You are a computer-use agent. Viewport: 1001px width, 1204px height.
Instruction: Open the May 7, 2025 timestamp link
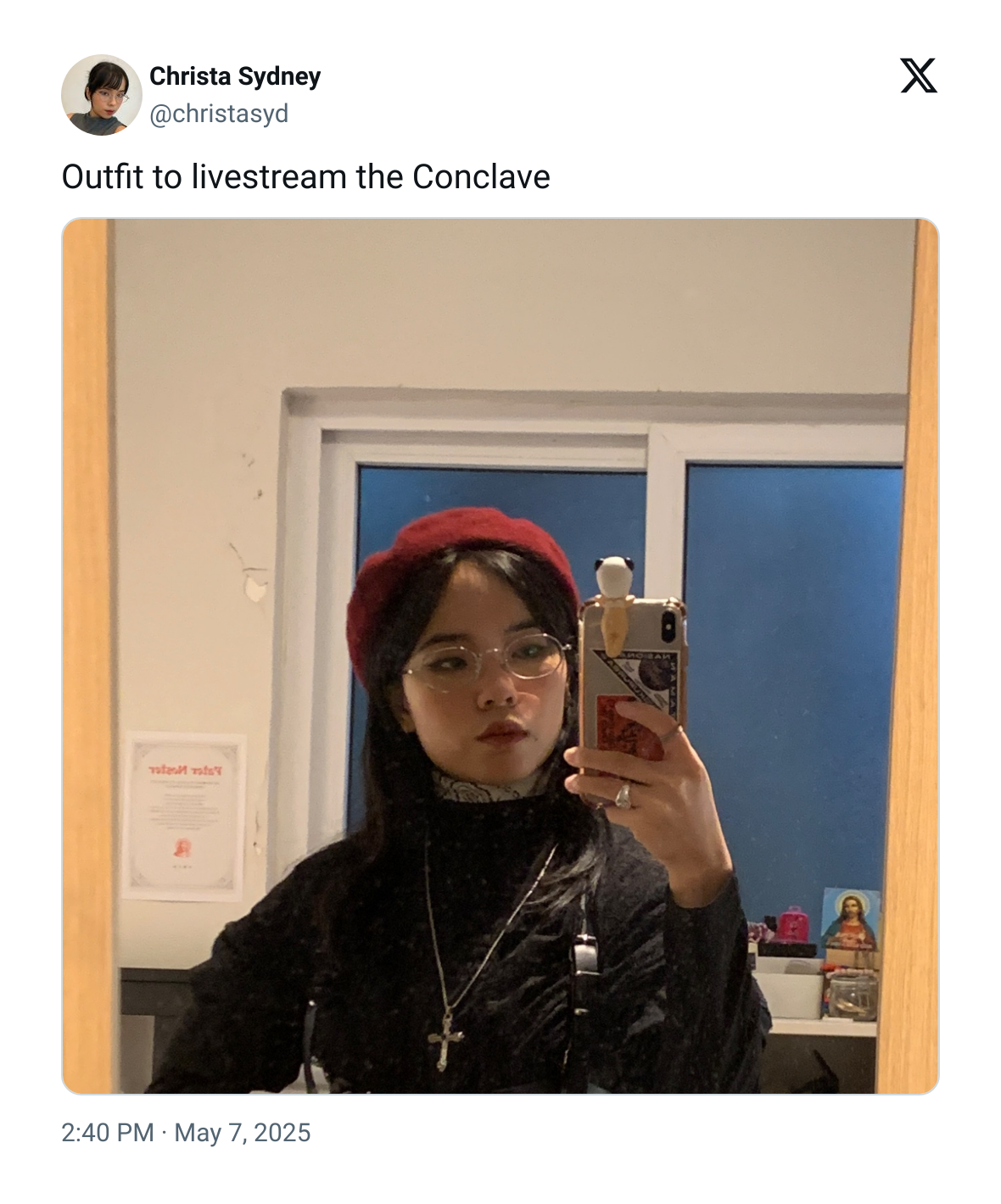tap(186, 1133)
